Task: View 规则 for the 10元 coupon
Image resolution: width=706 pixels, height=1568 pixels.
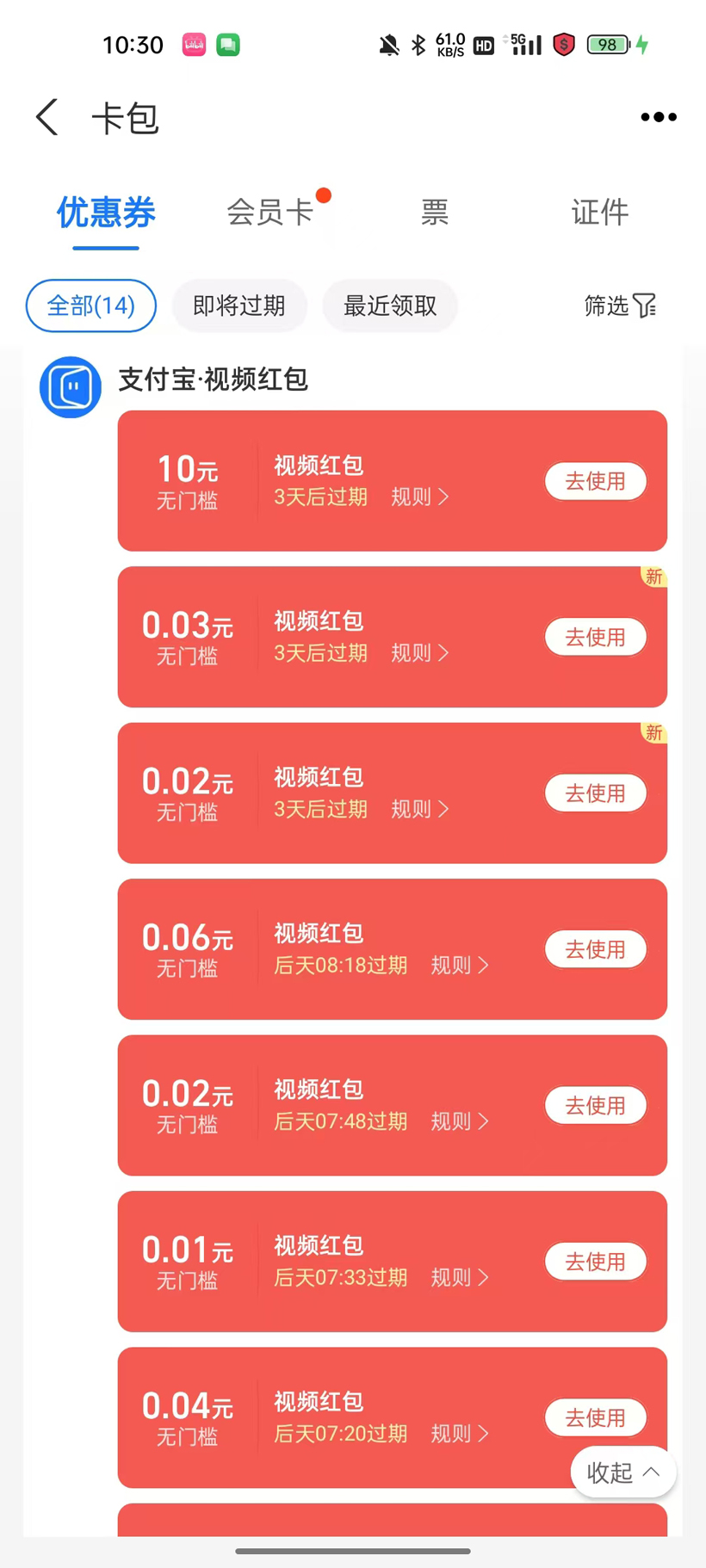Action: (x=419, y=497)
